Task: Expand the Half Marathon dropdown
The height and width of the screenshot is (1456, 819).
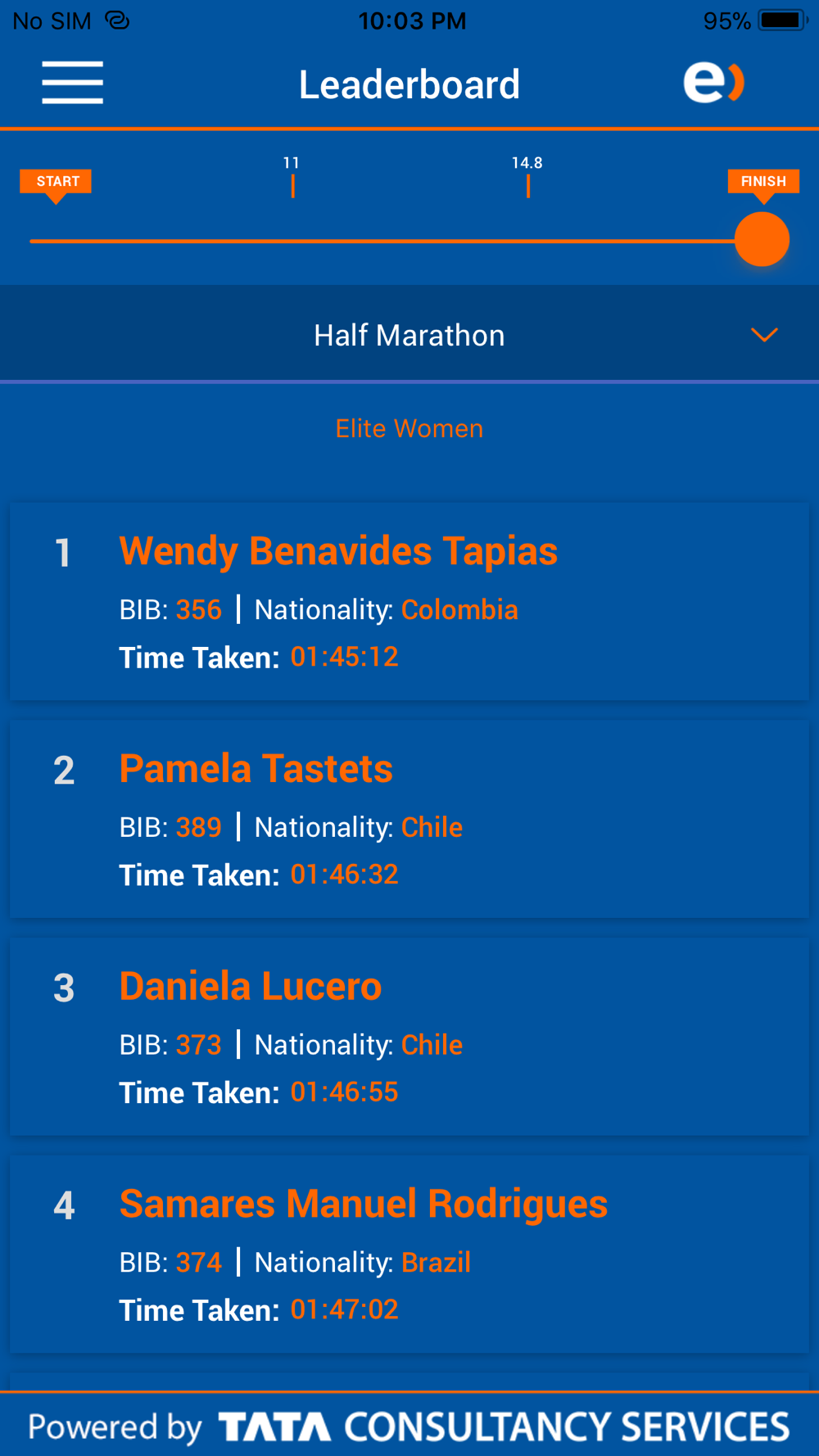Action: pyautogui.click(x=409, y=334)
